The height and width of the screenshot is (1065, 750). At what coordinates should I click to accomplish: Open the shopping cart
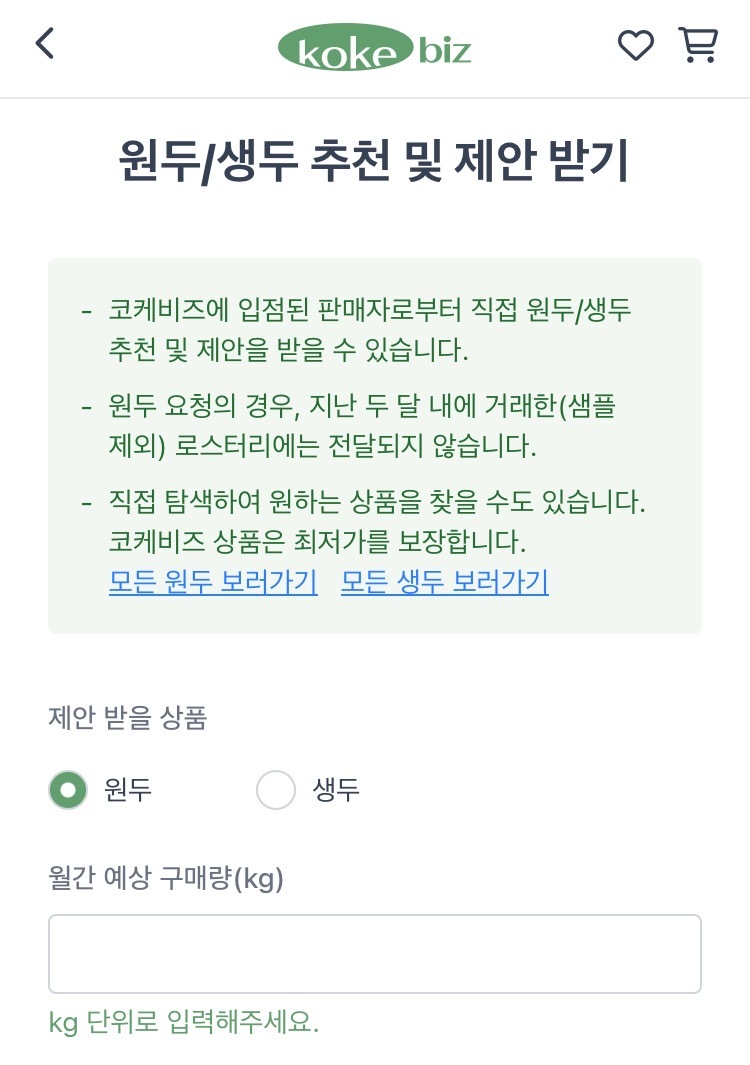click(698, 45)
